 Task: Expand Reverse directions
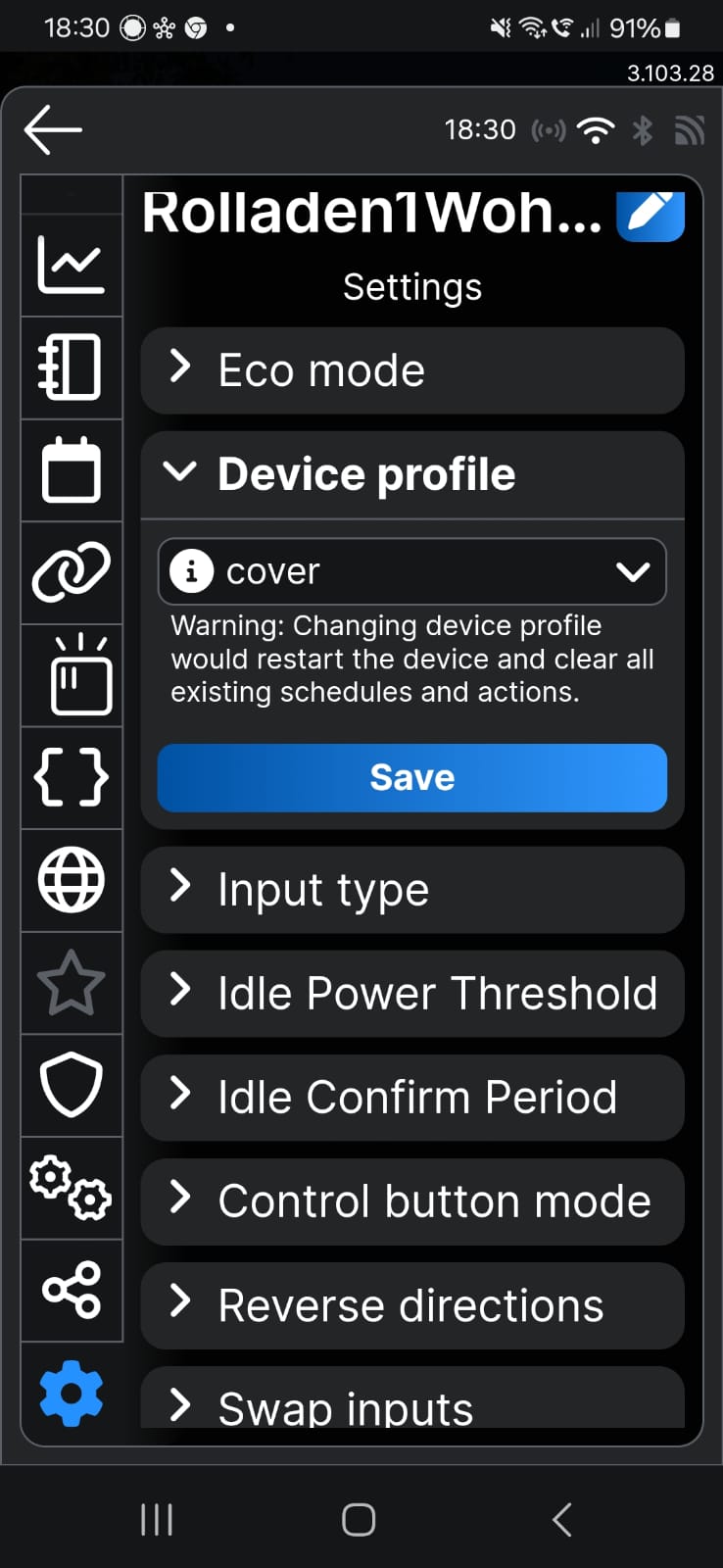411,1305
